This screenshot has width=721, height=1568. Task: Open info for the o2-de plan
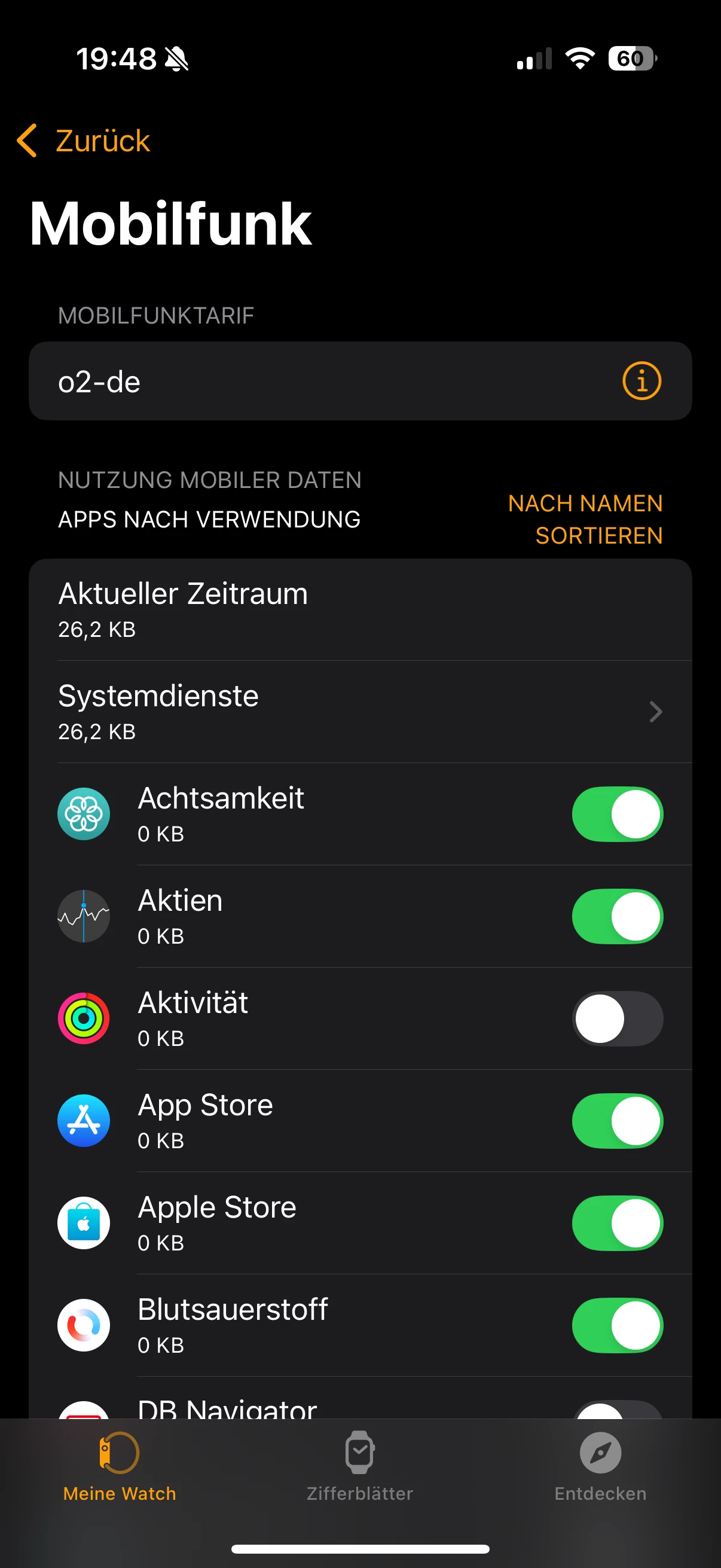(x=641, y=381)
